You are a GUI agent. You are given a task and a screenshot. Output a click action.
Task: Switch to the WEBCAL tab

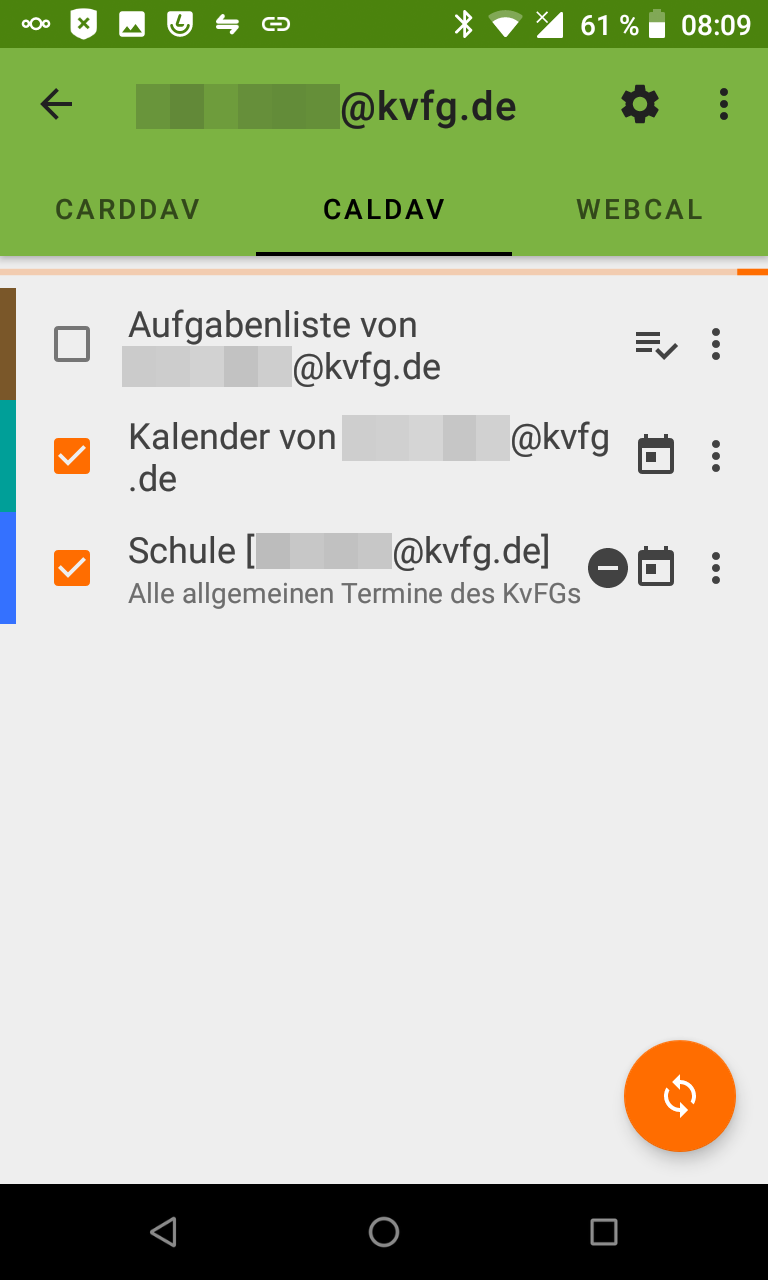click(640, 209)
